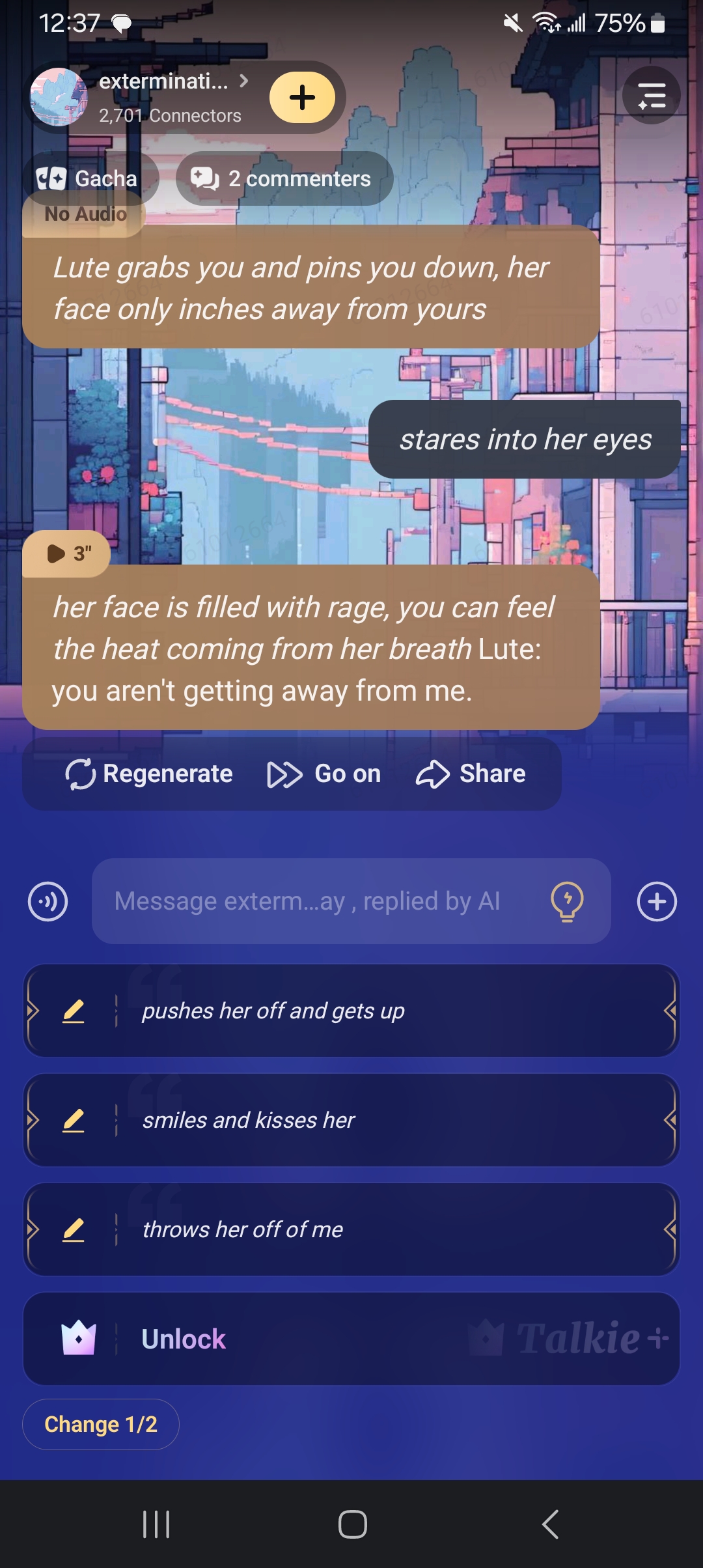Tap Change 1/2 for new suggestions
This screenshot has height=1568, width=703.
pos(101,1424)
